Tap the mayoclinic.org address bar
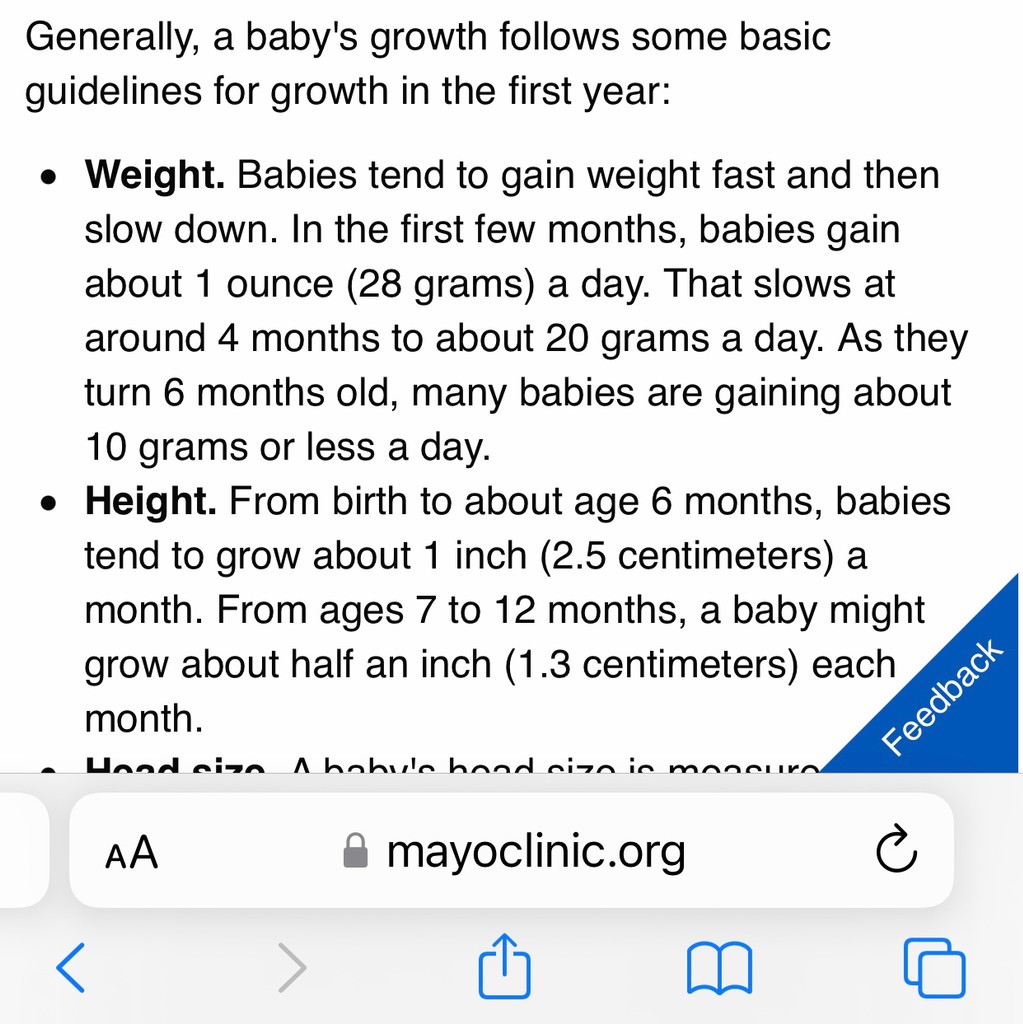 click(x=515, y=851)
